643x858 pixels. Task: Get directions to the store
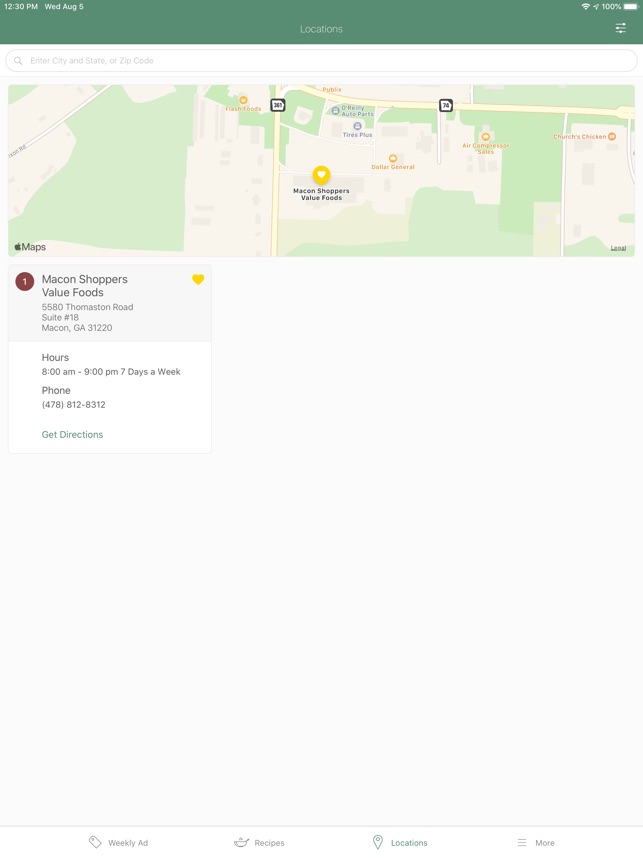click(72, 435)
